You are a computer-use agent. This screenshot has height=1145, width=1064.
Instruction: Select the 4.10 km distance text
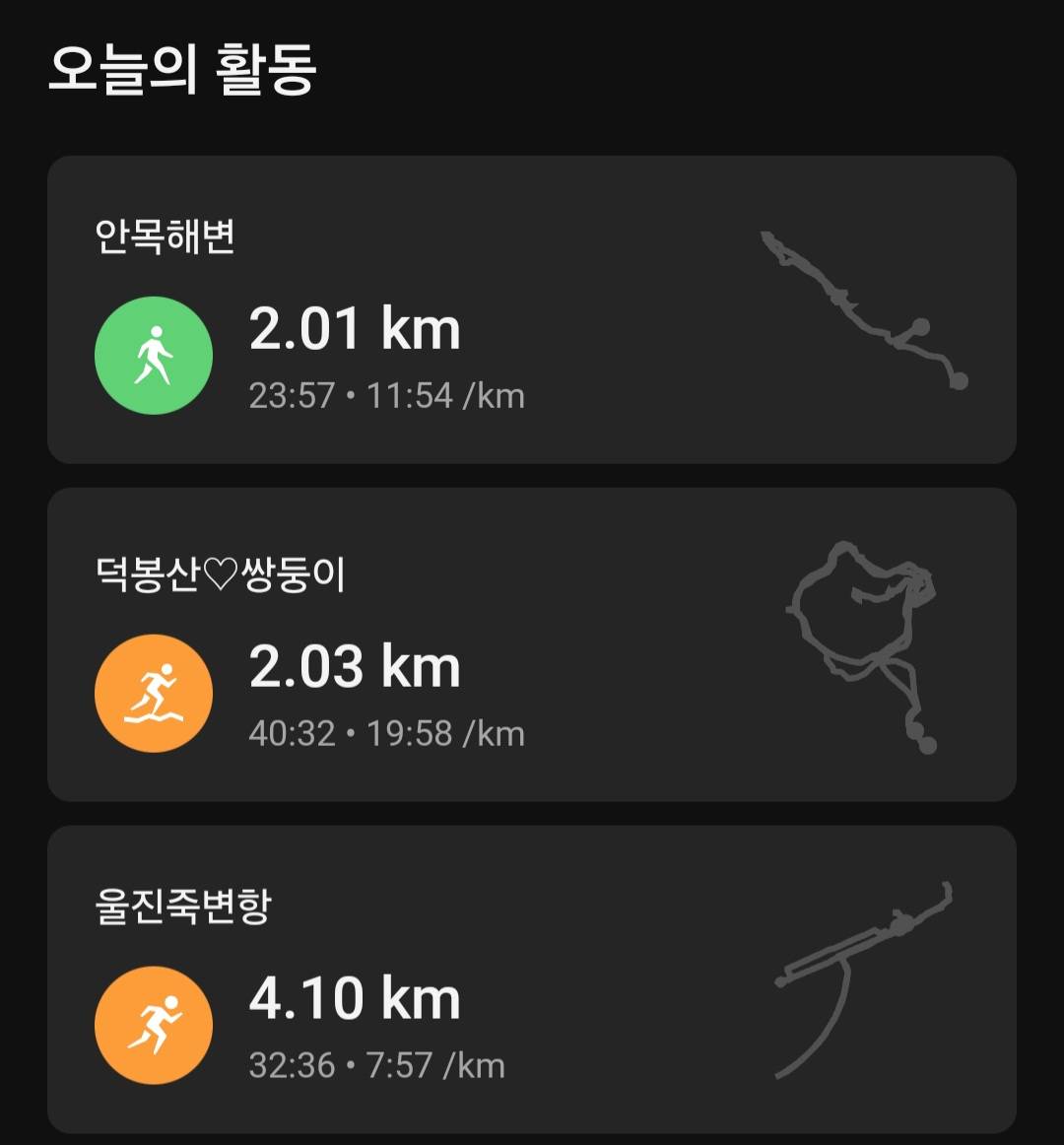click(x=355, y=997)
